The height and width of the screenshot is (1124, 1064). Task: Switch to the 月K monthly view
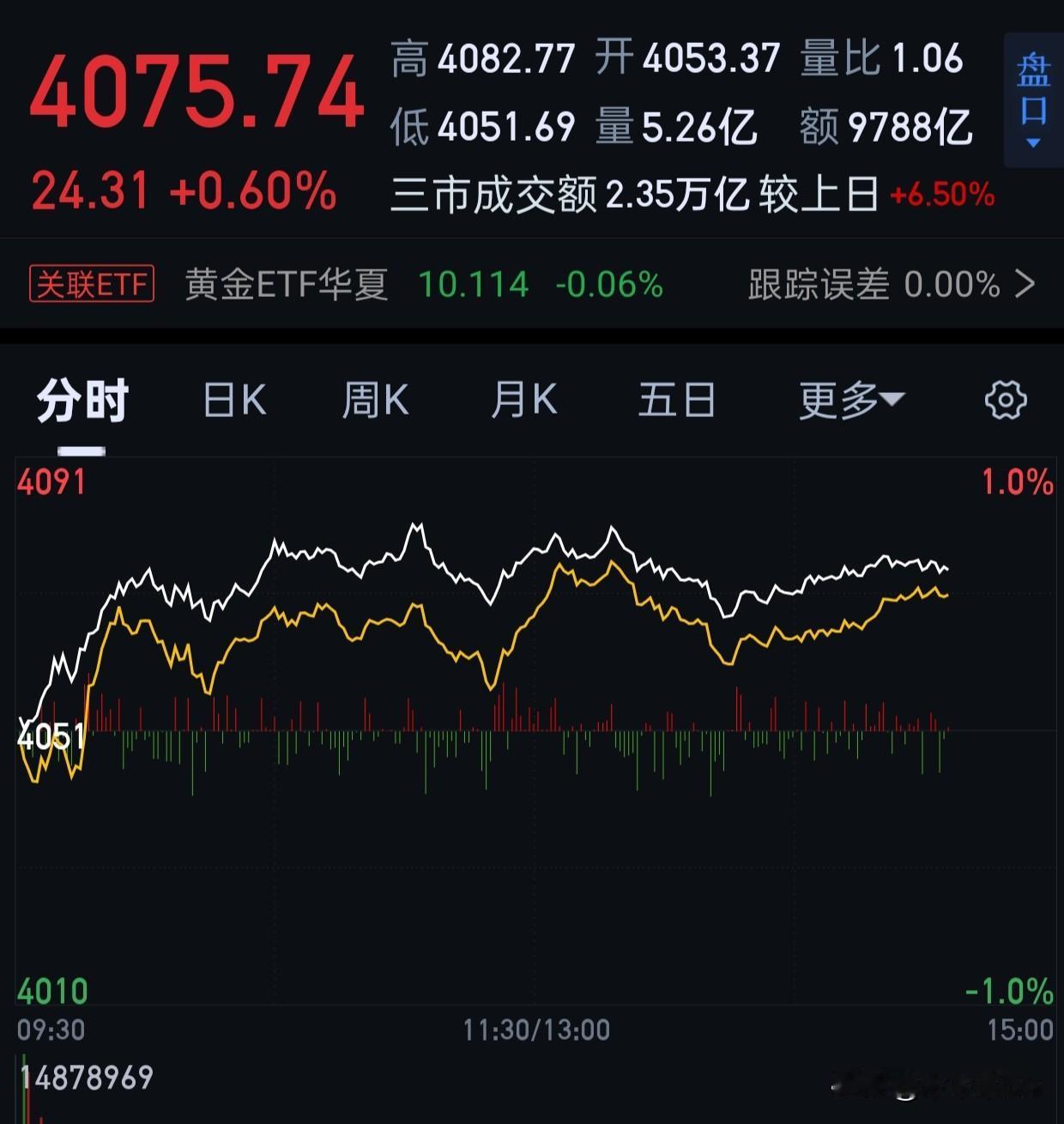click(523, 399)
